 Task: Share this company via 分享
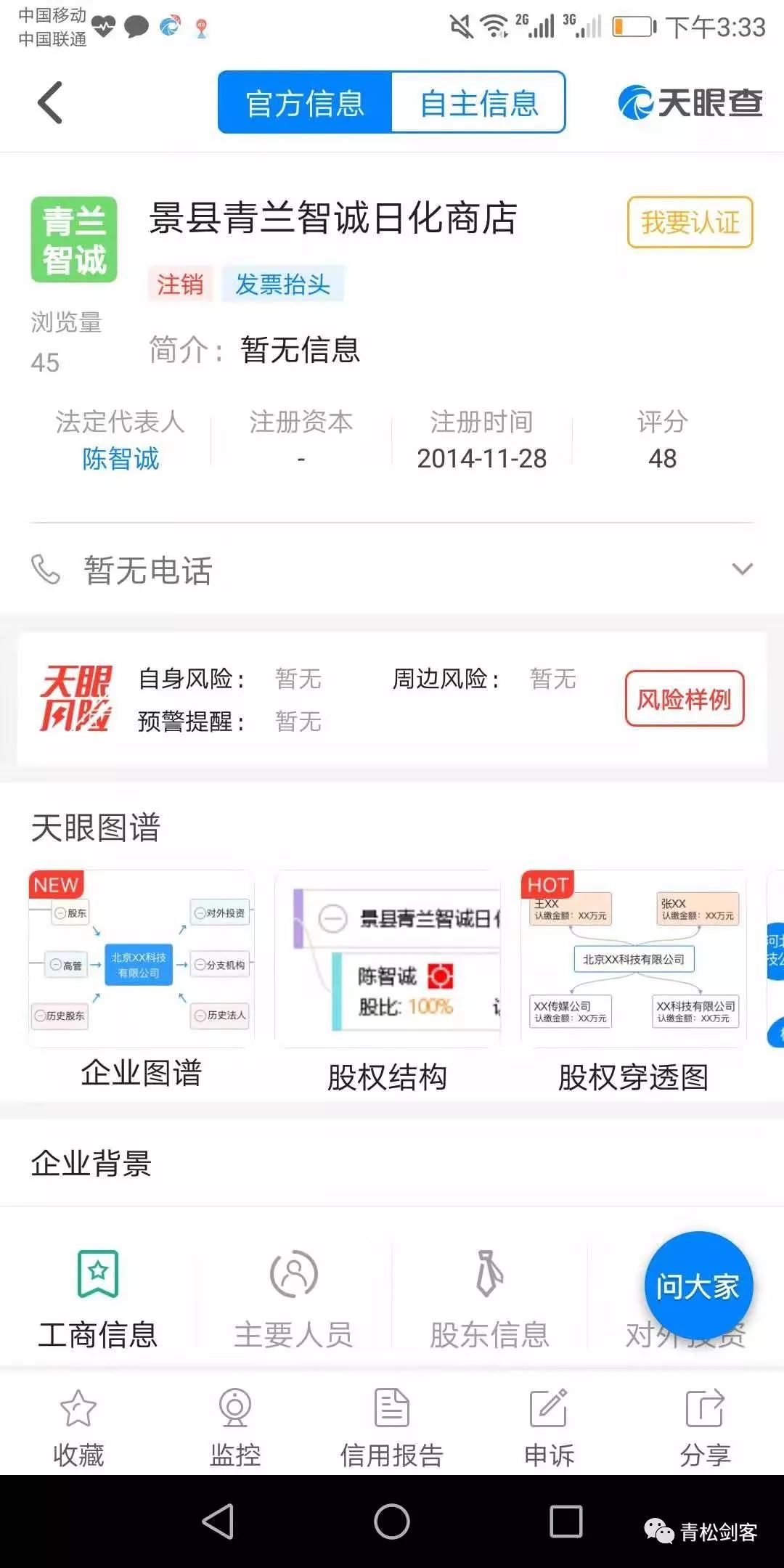705,1426
